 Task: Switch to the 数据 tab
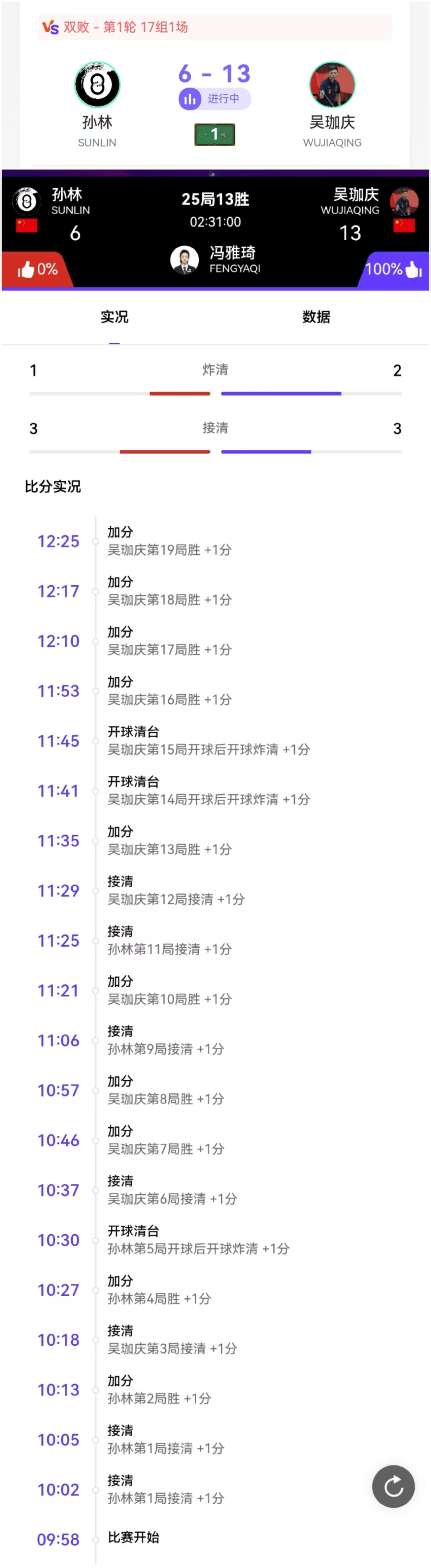316,316
